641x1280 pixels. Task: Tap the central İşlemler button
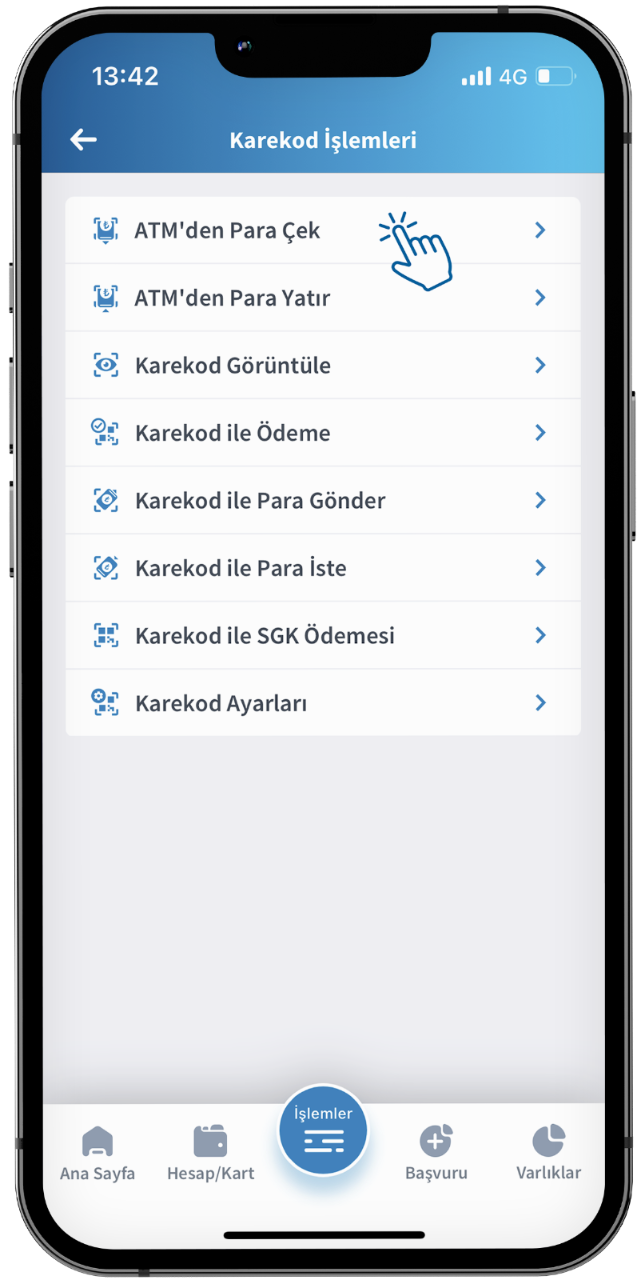323,1131
